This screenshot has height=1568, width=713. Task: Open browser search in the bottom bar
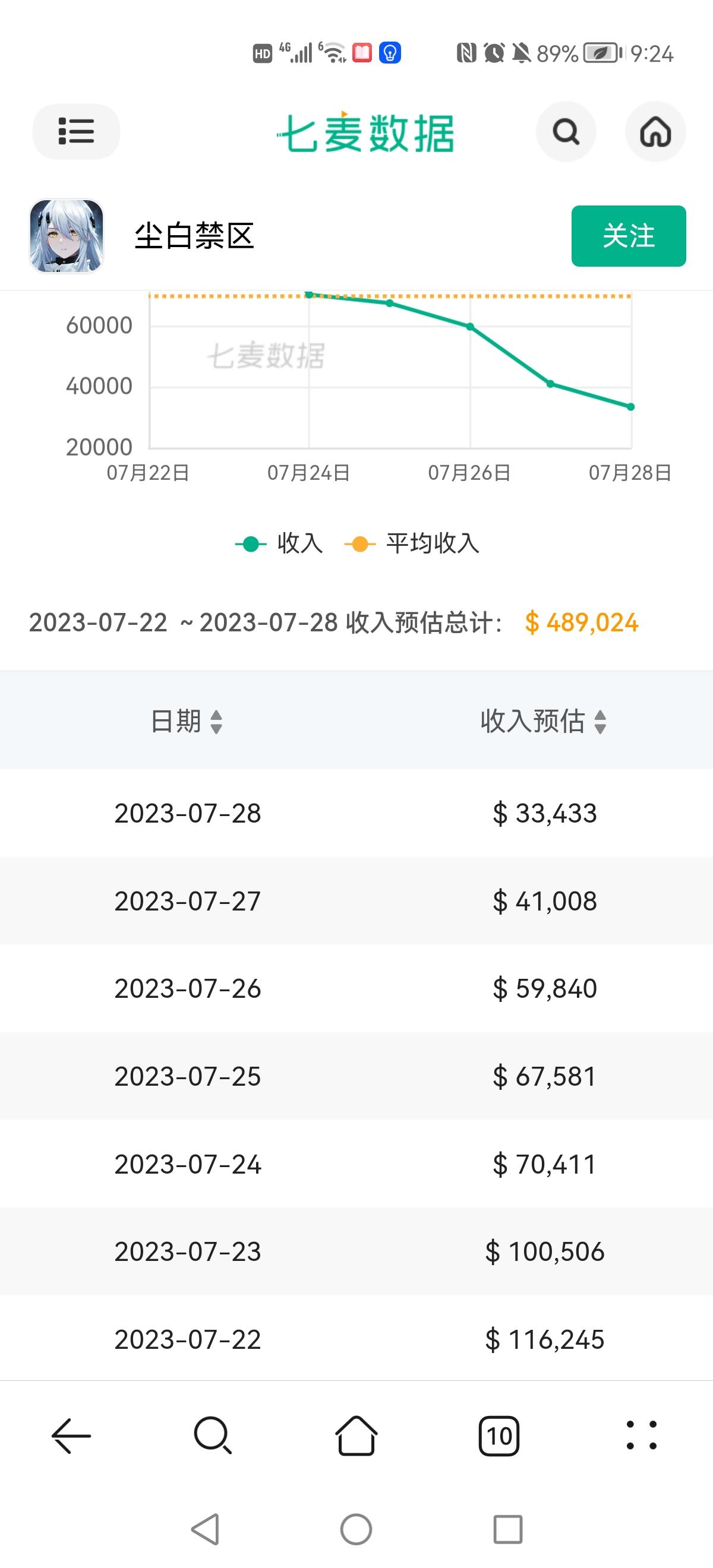213,1436
